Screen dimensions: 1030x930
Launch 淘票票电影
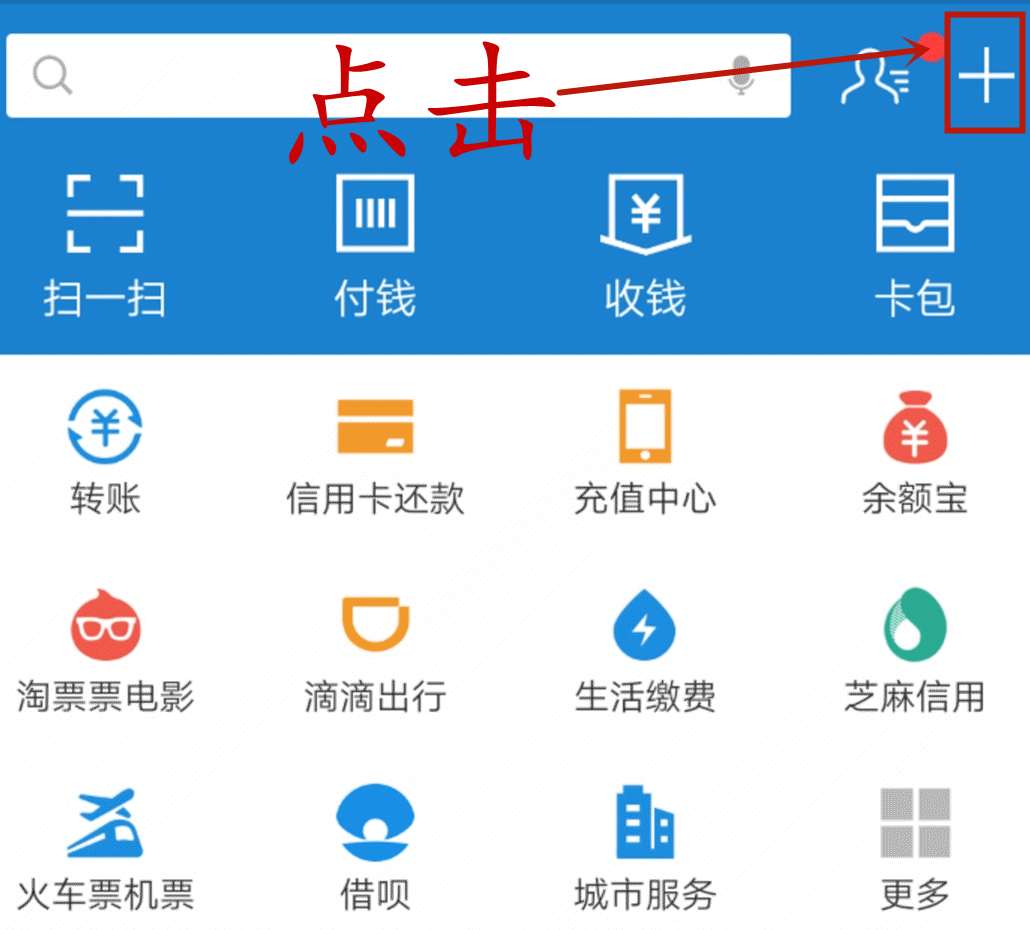[x=105, y=650]
